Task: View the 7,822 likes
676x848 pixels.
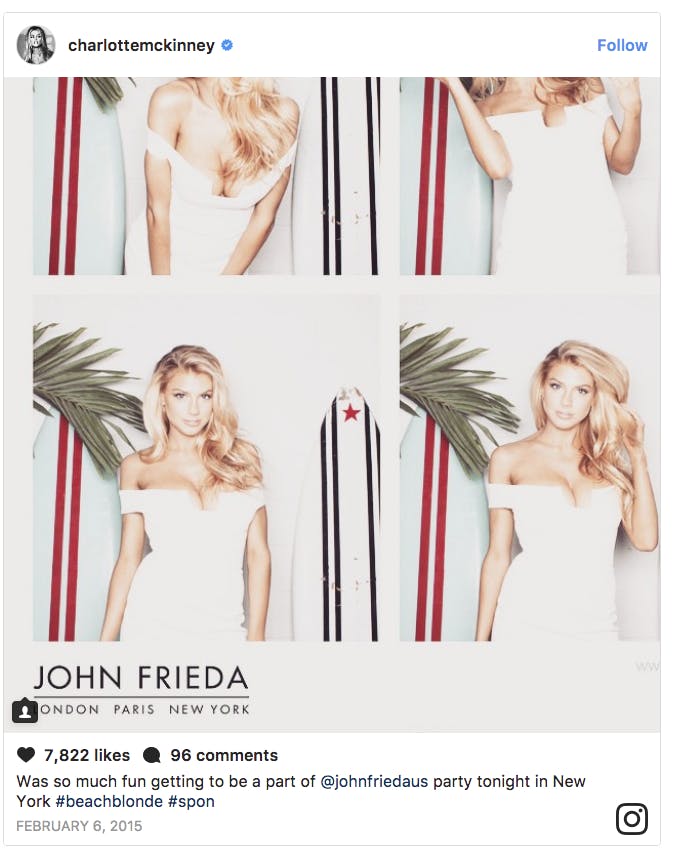Action: pos(86,755)
